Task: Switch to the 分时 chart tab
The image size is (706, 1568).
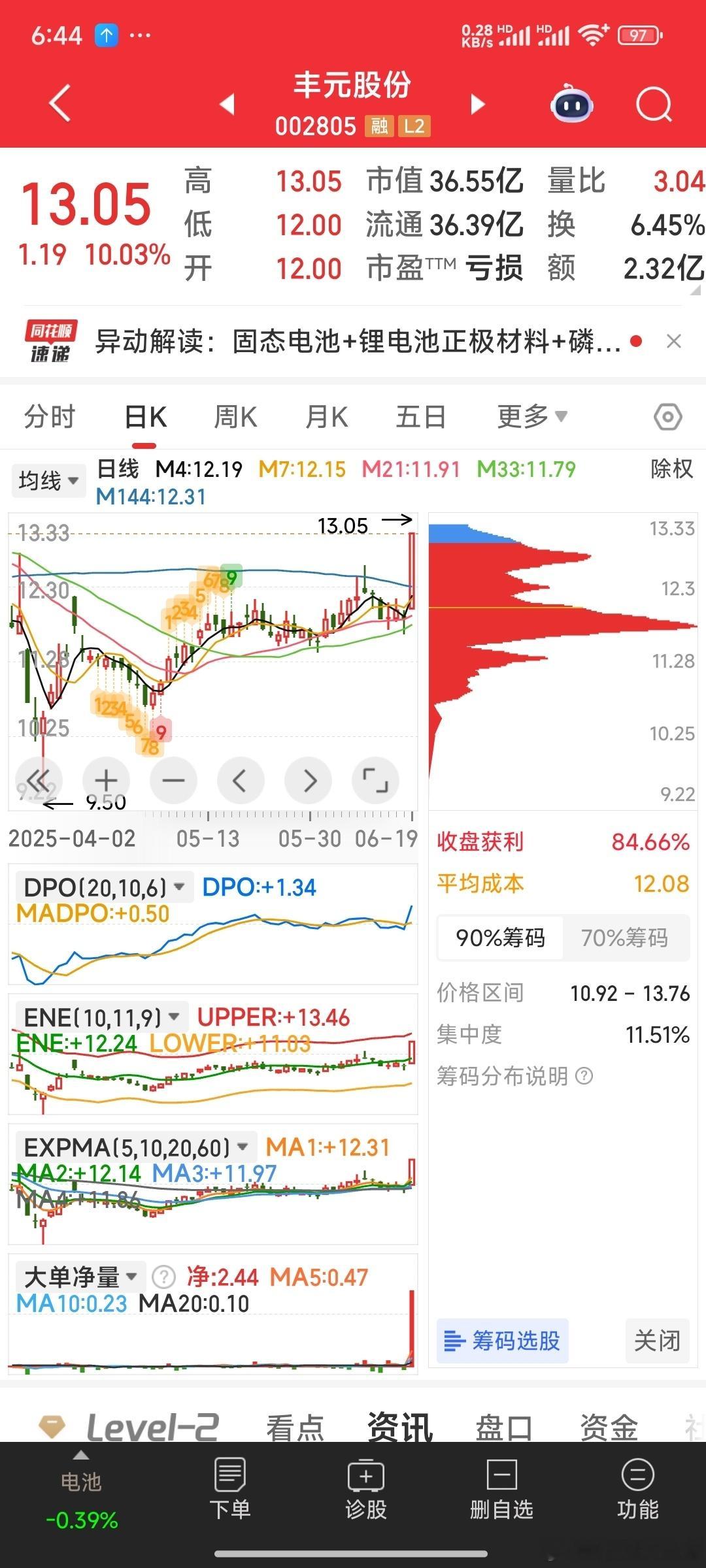Action: pyautogui.click(x=50, y=416)
